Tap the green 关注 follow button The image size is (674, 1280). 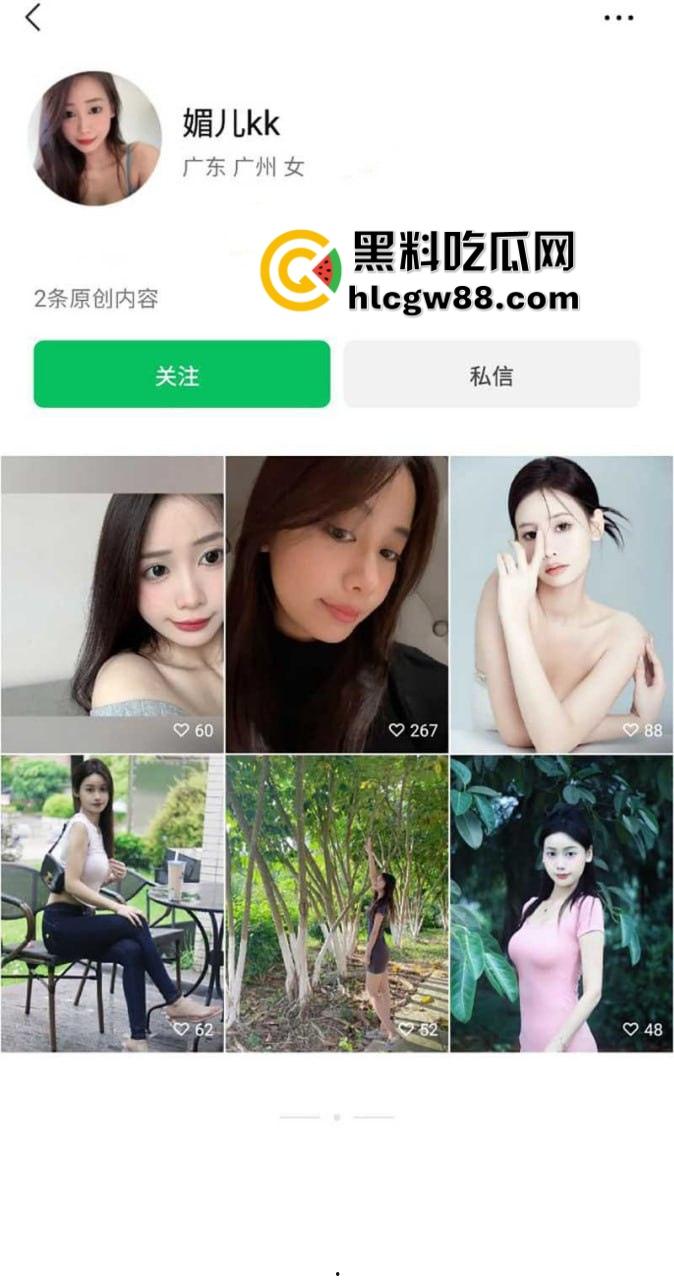tap(181, 375)
